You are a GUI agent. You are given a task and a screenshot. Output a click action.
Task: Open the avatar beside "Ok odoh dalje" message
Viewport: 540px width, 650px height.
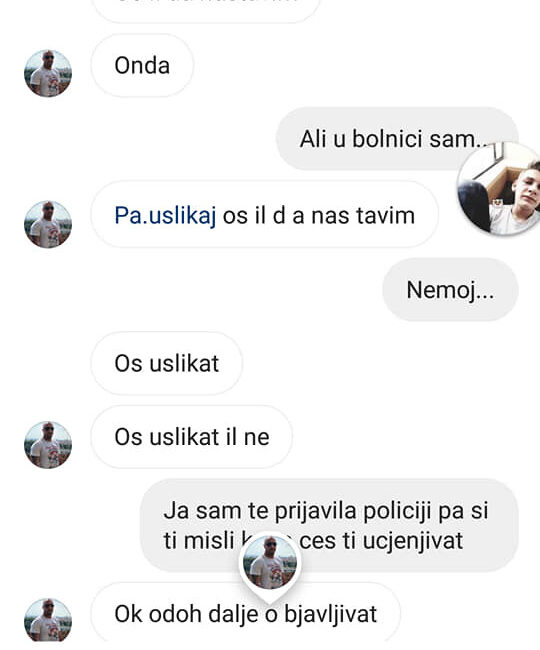(x=48, y=620)
